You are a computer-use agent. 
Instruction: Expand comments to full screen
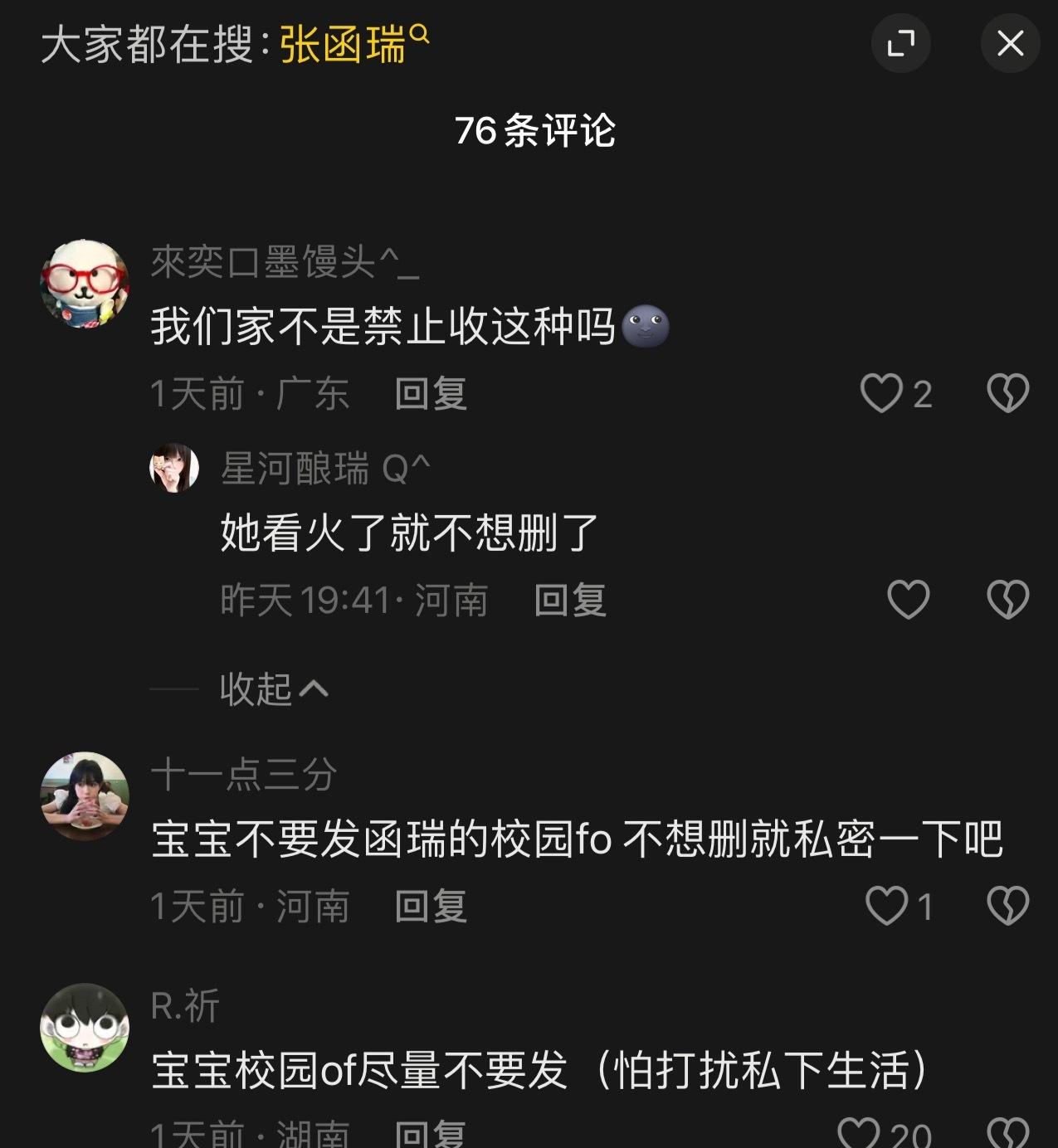pyautogui.click(x=900, y=43)
